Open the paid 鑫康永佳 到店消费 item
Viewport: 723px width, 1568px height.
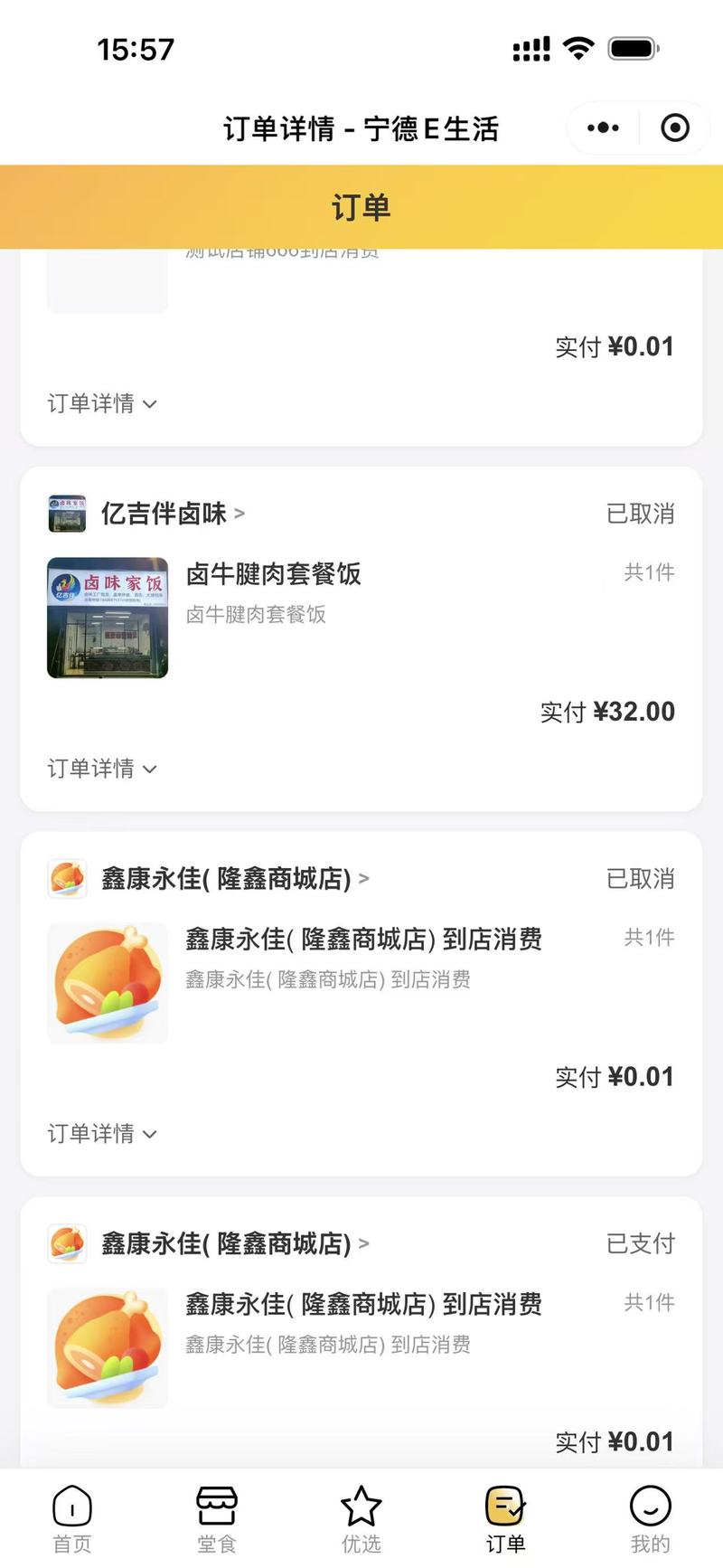[x=363, y=1305]
